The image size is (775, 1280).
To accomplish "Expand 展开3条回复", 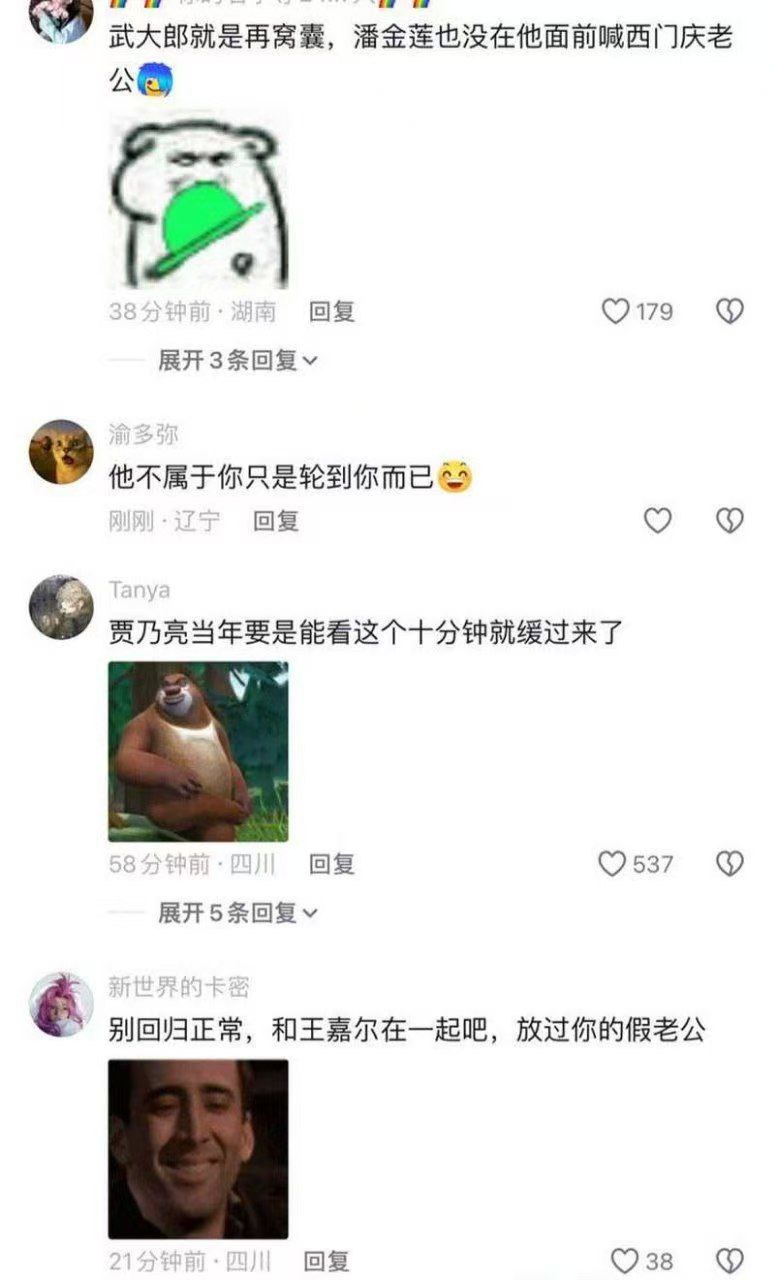I will click(238, 360).
